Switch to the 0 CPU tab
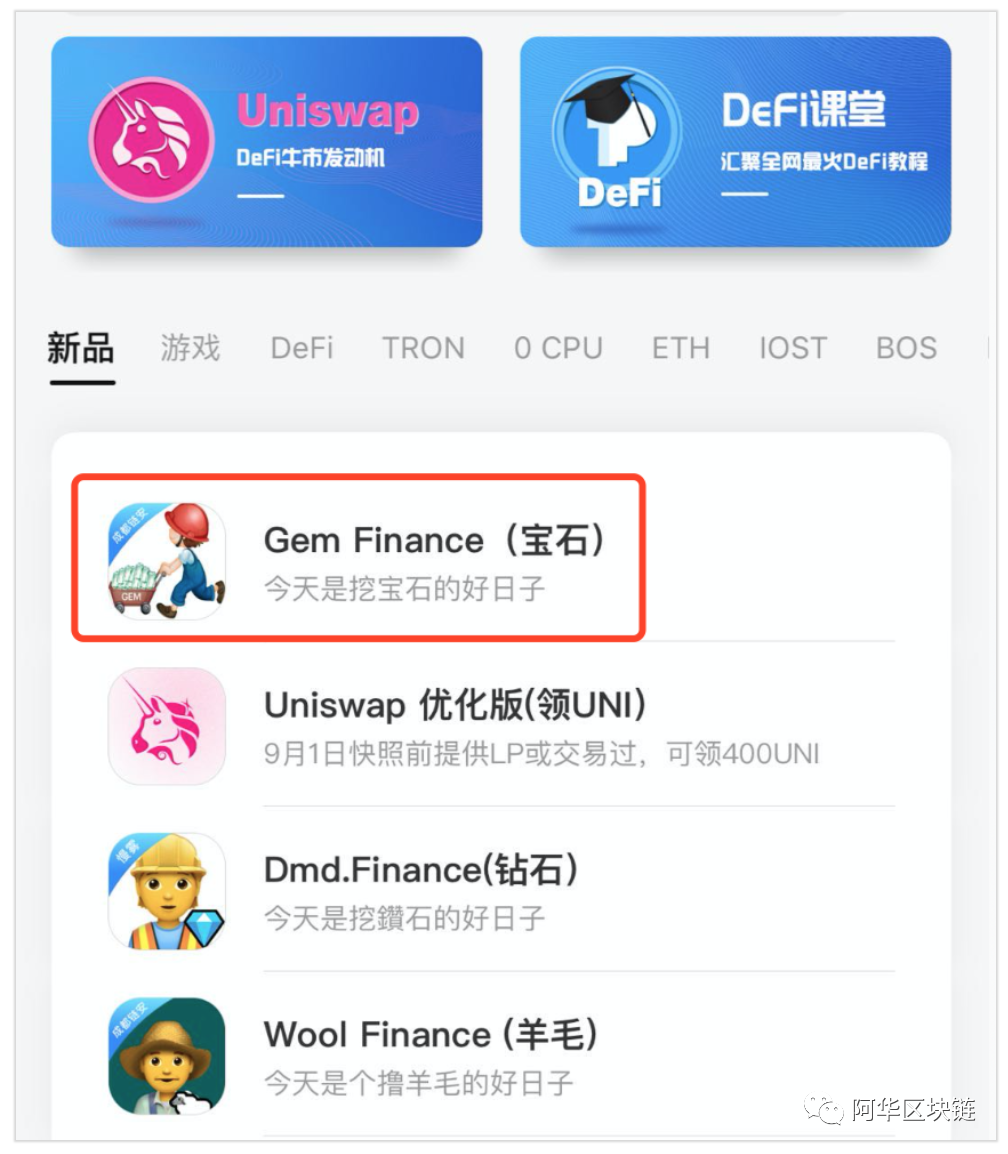This screenshot has height=1154, width=1008. tap(558, 349)
